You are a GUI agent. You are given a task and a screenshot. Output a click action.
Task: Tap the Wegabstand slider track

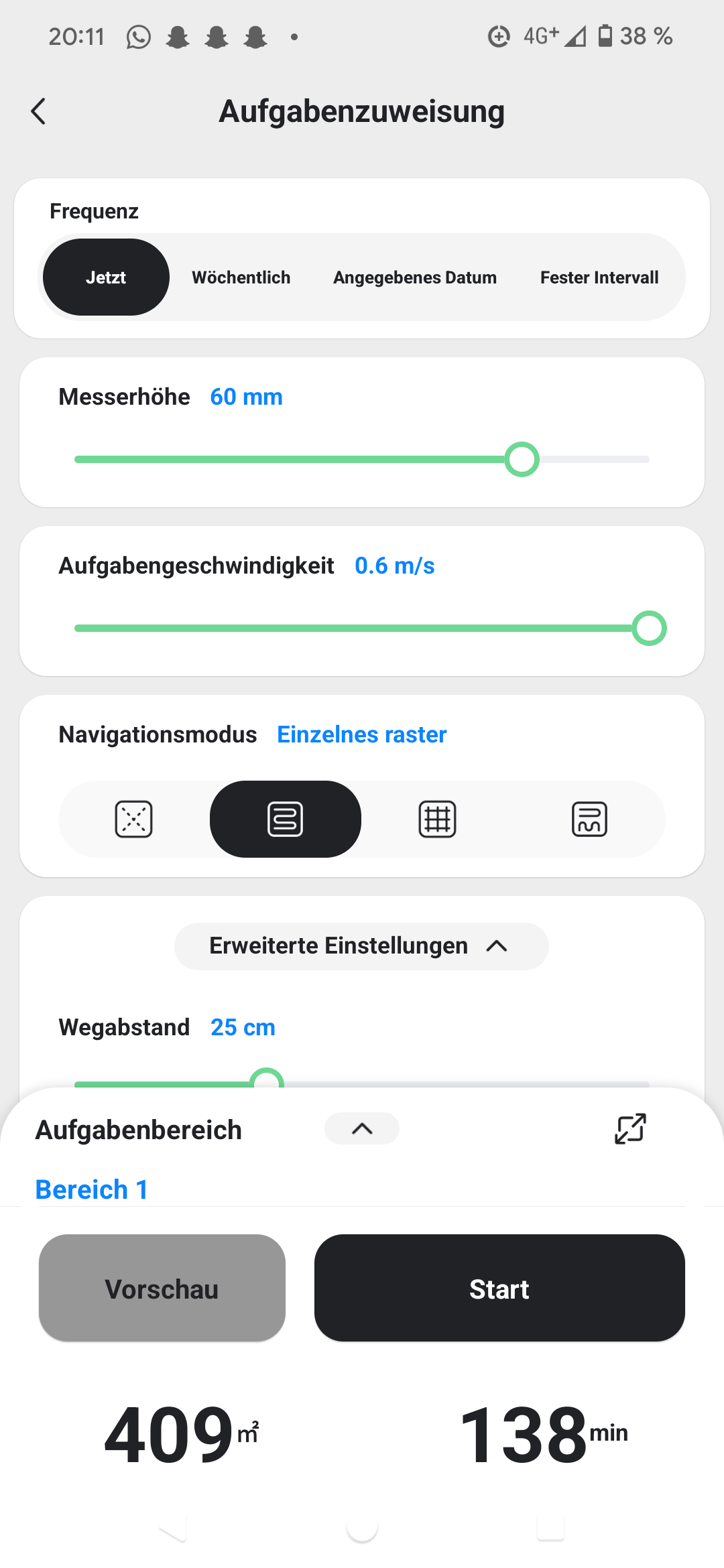click(x=362, y=1084)
